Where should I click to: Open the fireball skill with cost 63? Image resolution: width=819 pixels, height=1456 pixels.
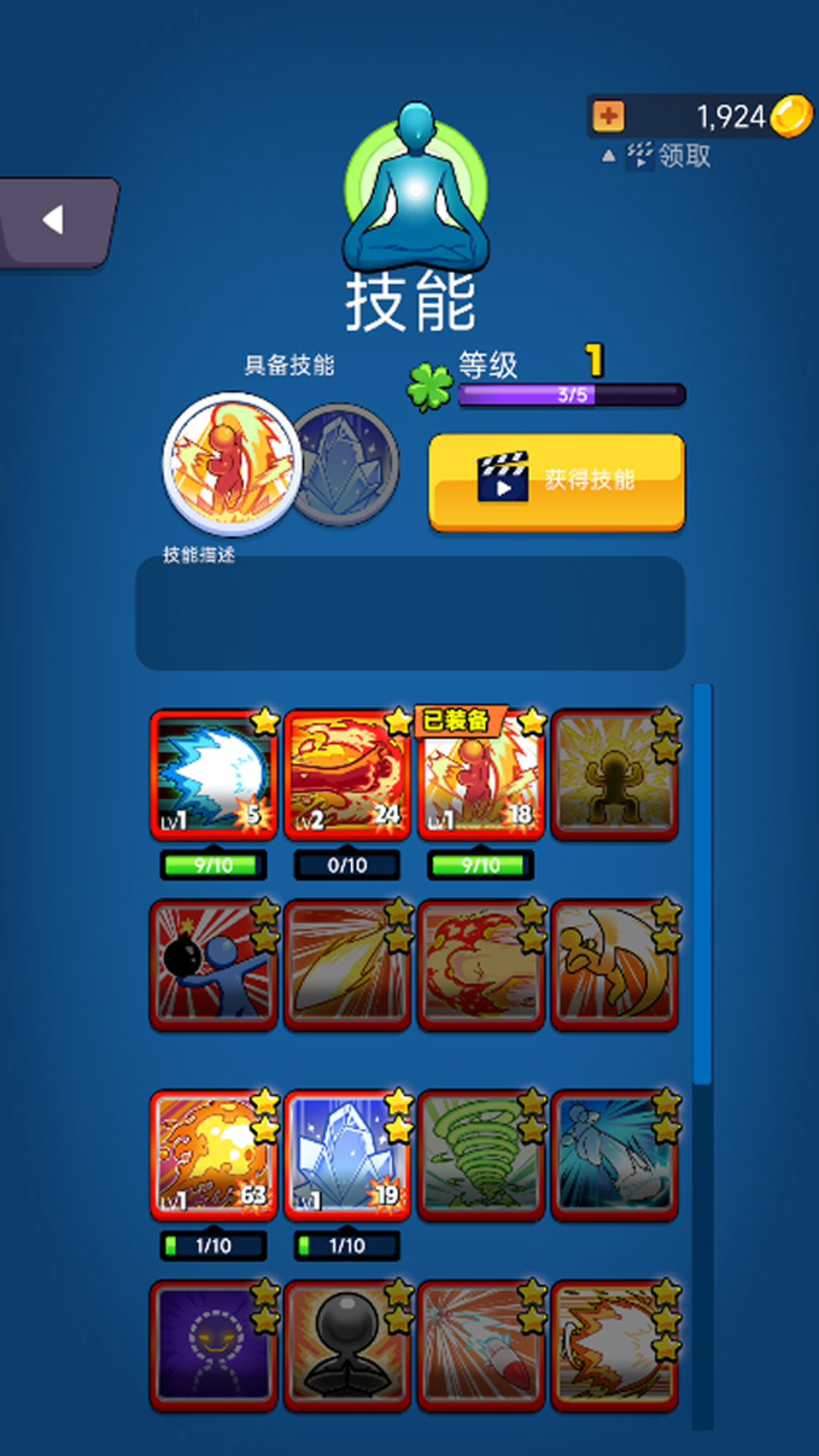coord(214,1156)
